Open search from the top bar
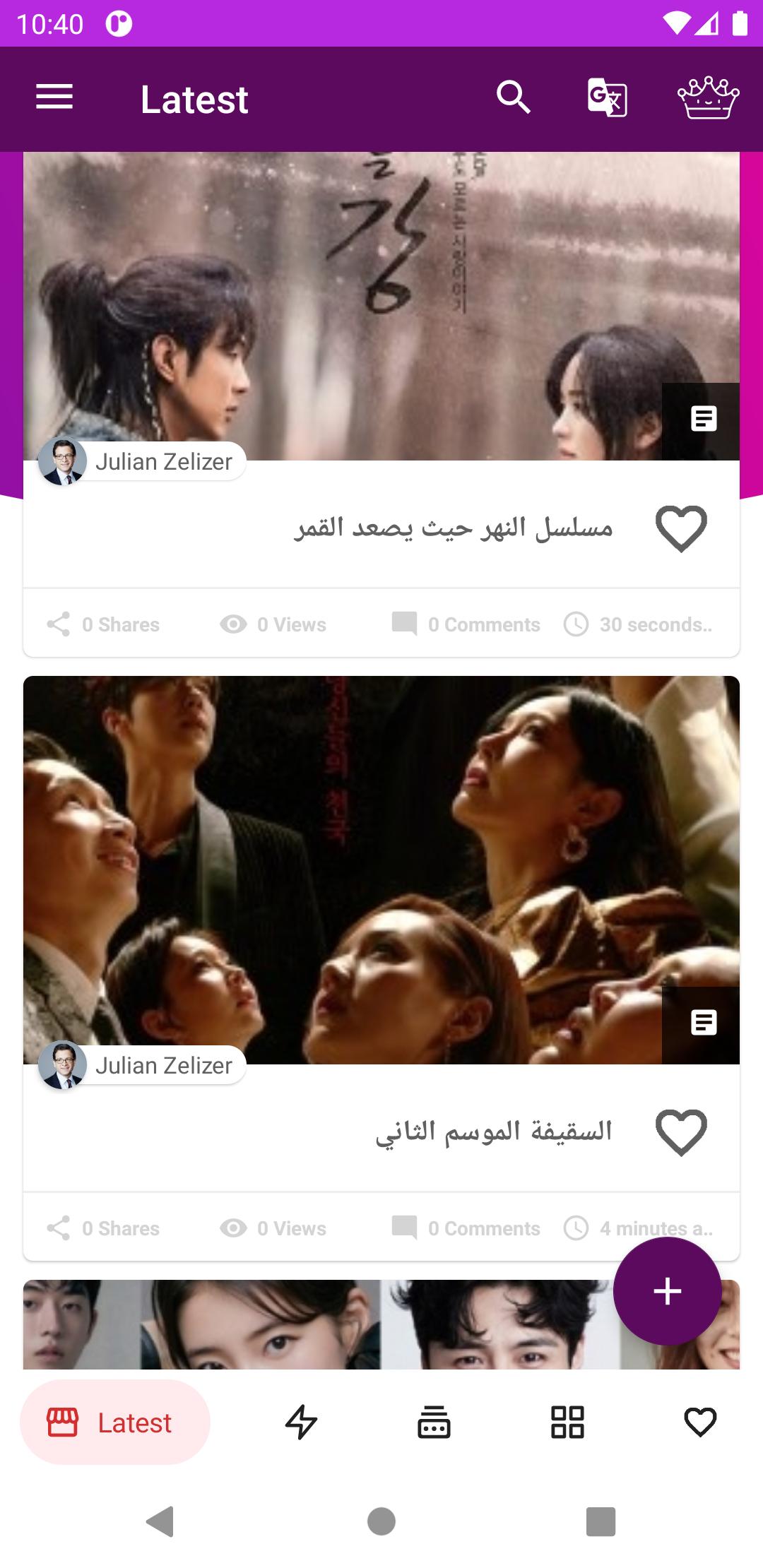Screen dimensions: 763x1568 (x=514, y=97)
